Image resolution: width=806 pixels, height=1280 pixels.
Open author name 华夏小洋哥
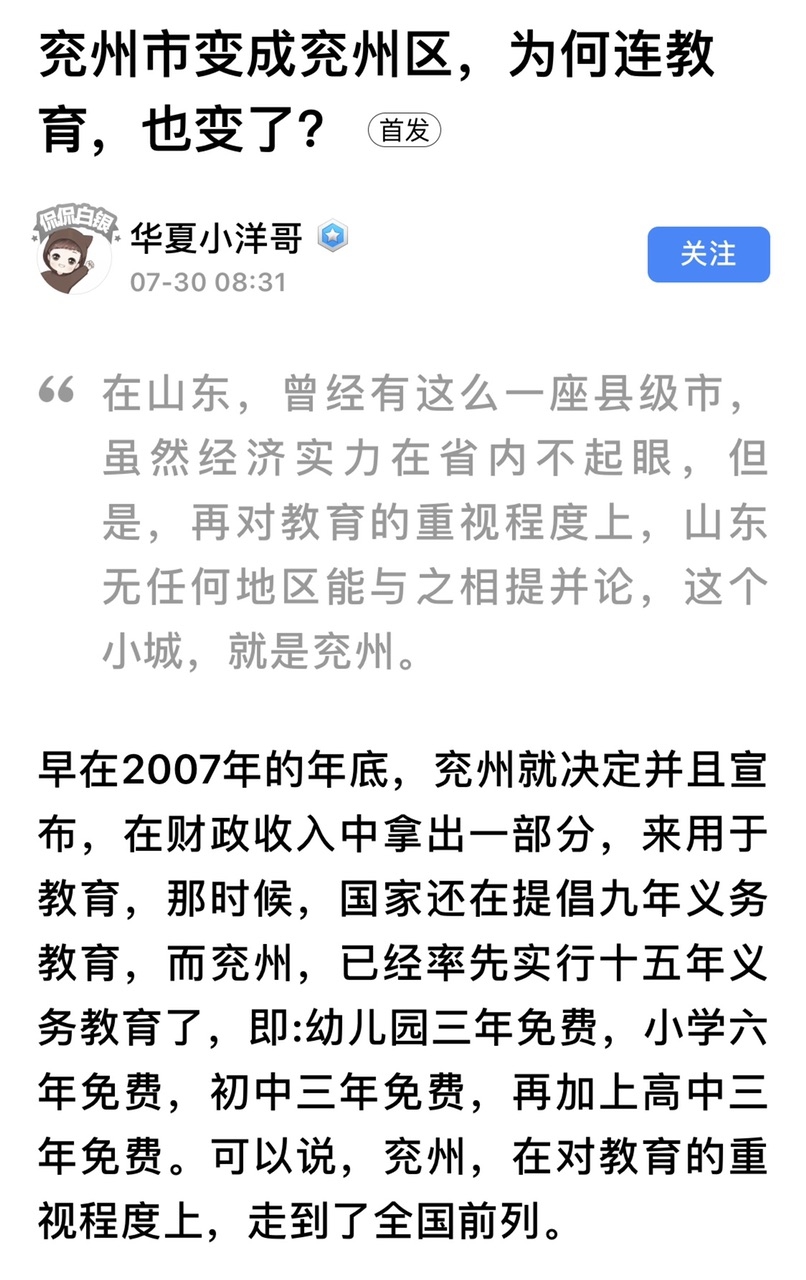pyautogui.click(x=216, y=237)
